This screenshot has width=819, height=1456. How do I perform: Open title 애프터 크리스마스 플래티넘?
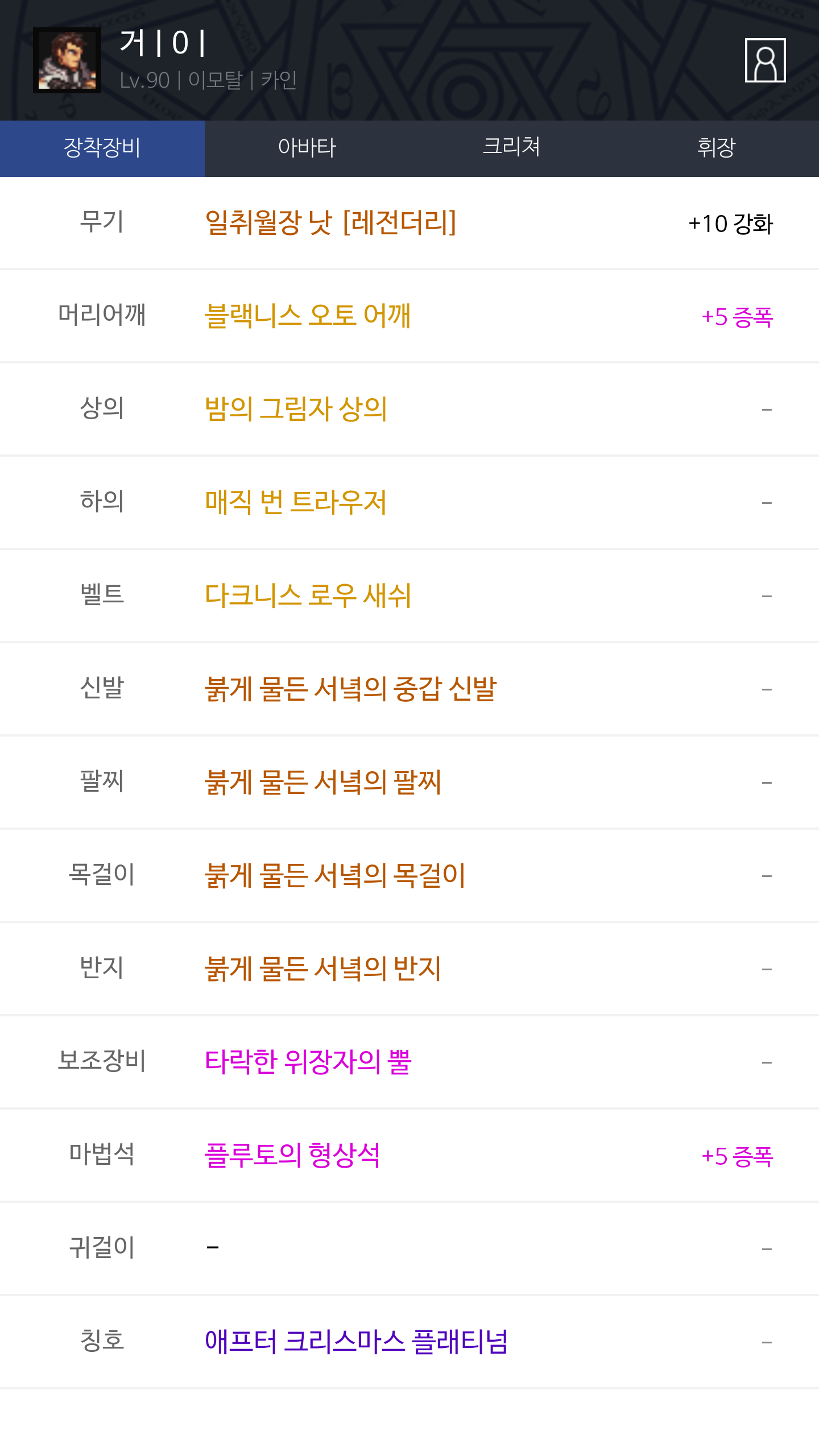click(x=357, y=1342)
